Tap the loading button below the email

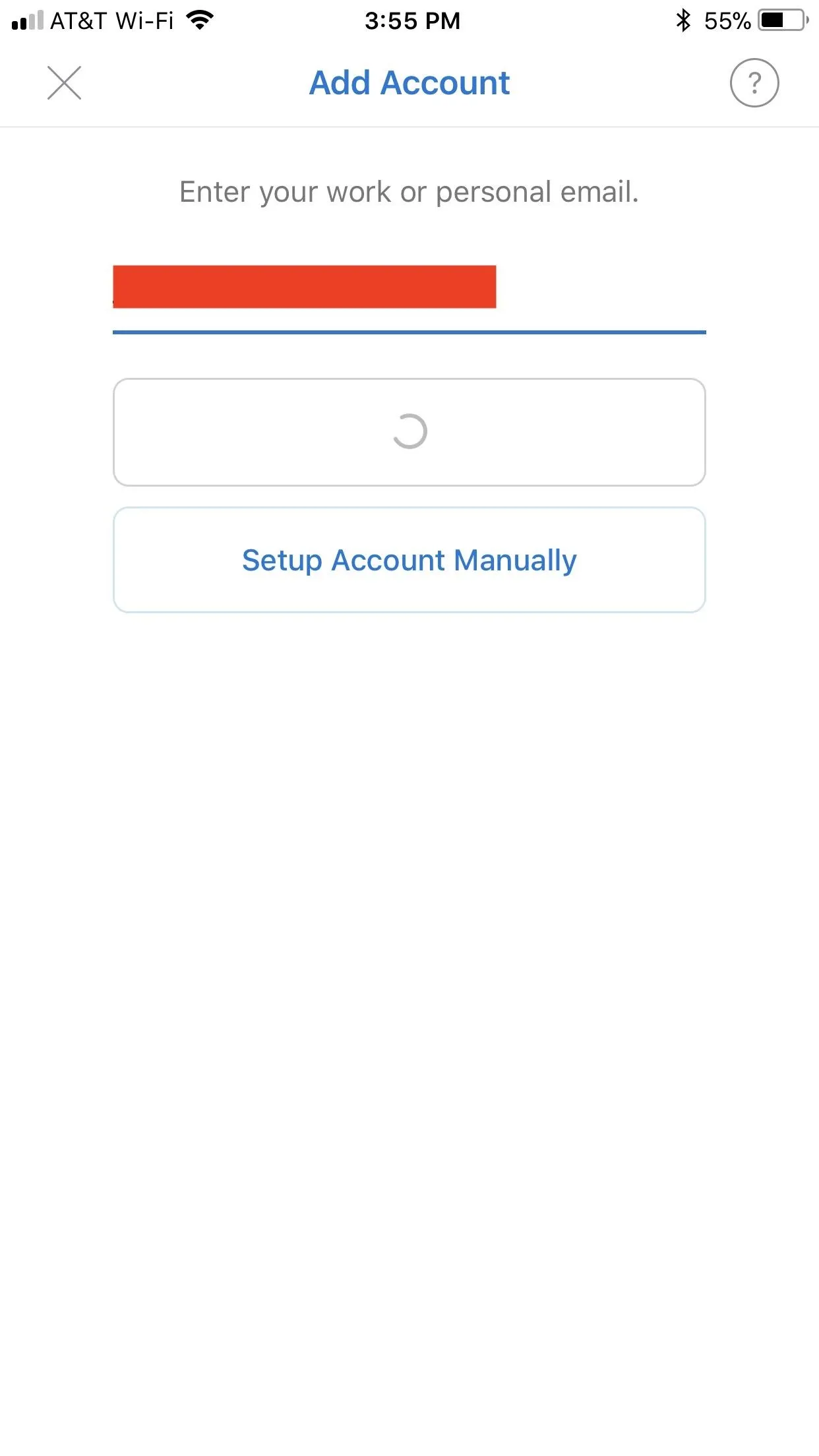(x=409, y=432)
